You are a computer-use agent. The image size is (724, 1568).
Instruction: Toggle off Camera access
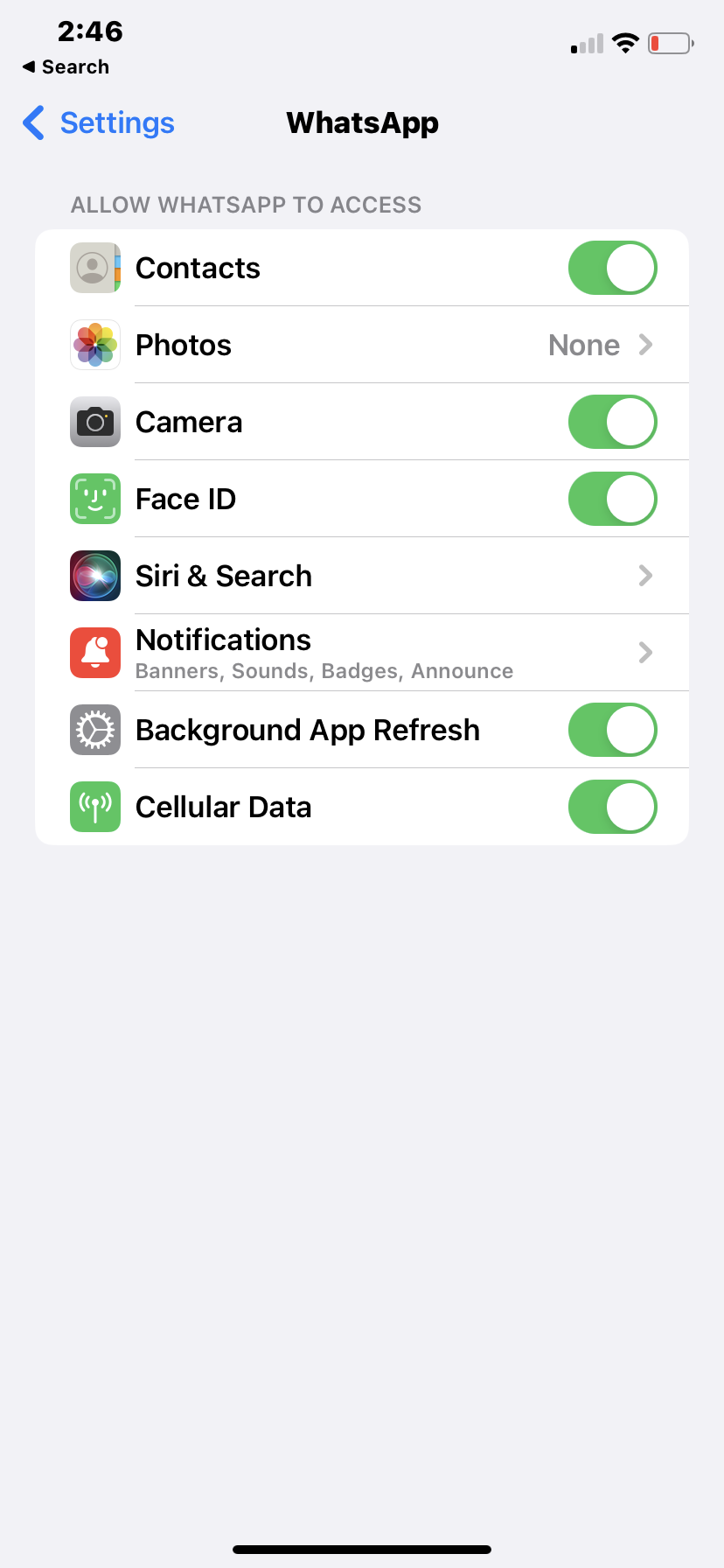pyautogui.click(x=612, y=422)
